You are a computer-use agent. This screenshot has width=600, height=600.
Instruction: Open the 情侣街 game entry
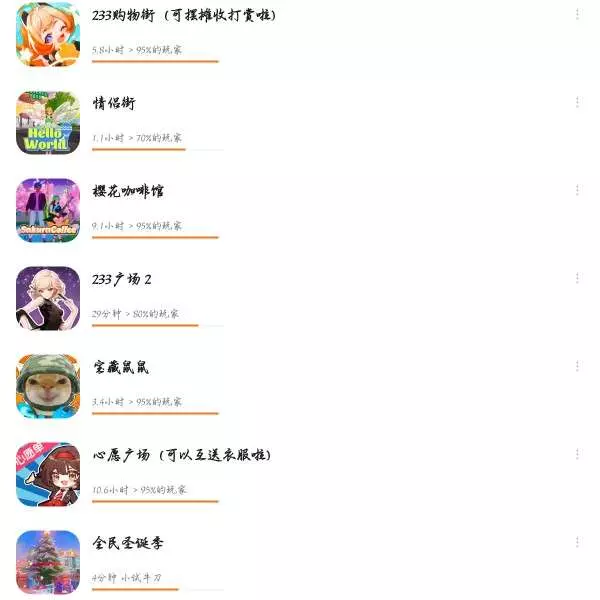click(114, 104)
